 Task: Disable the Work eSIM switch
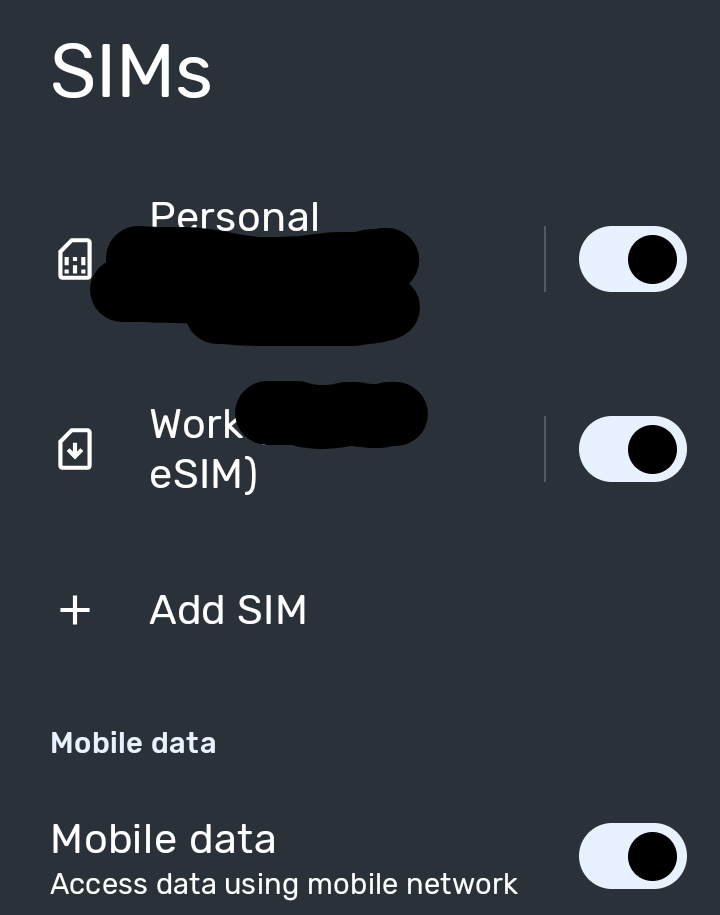[632, 449]
